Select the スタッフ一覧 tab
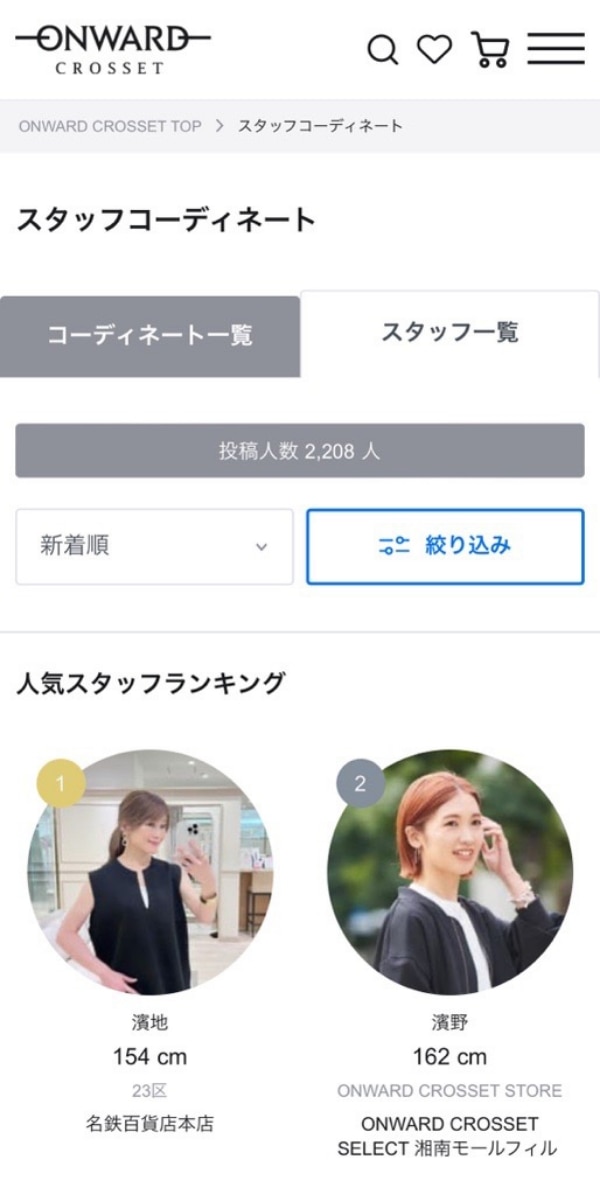The width and height of the screenshot is (600, 1195). click(450, 334)
